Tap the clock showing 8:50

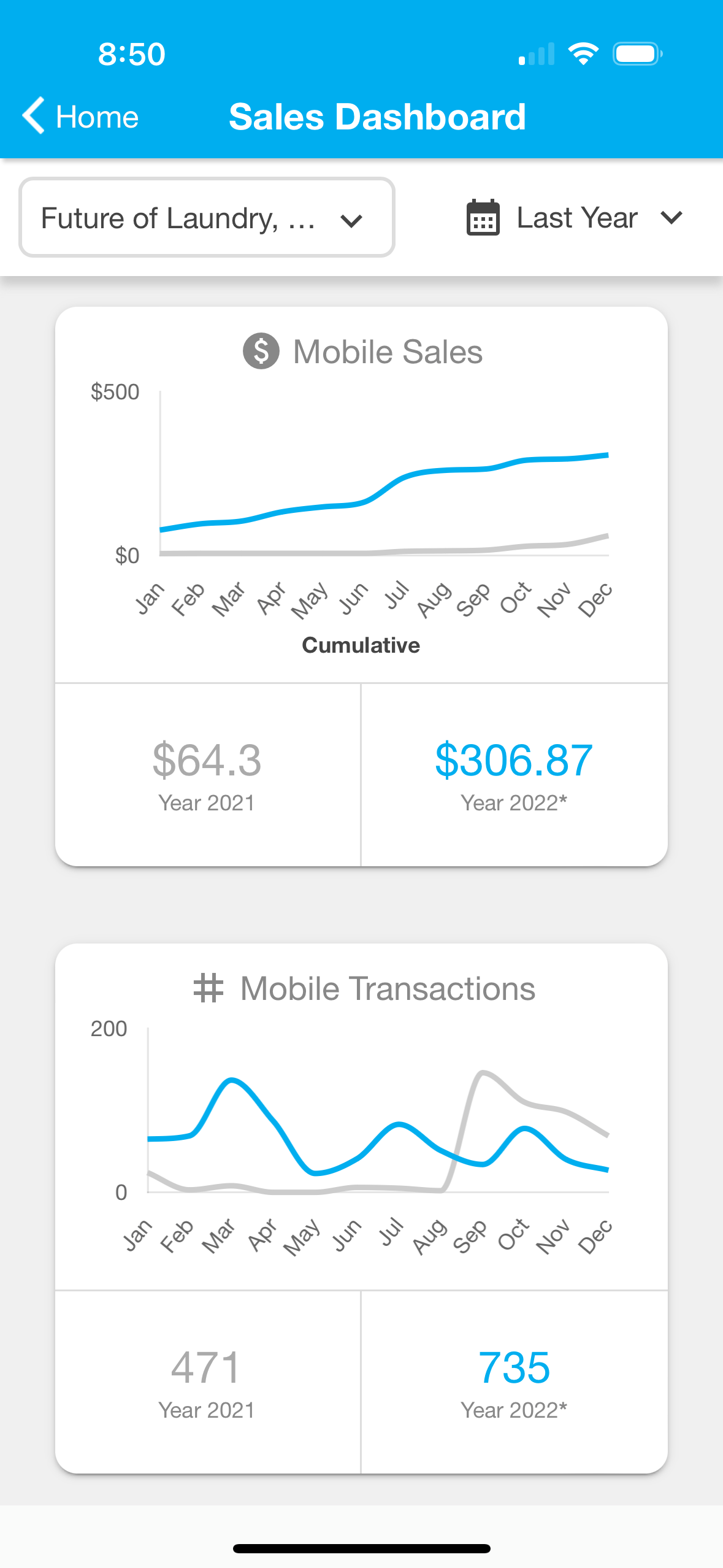pos(131,54)
